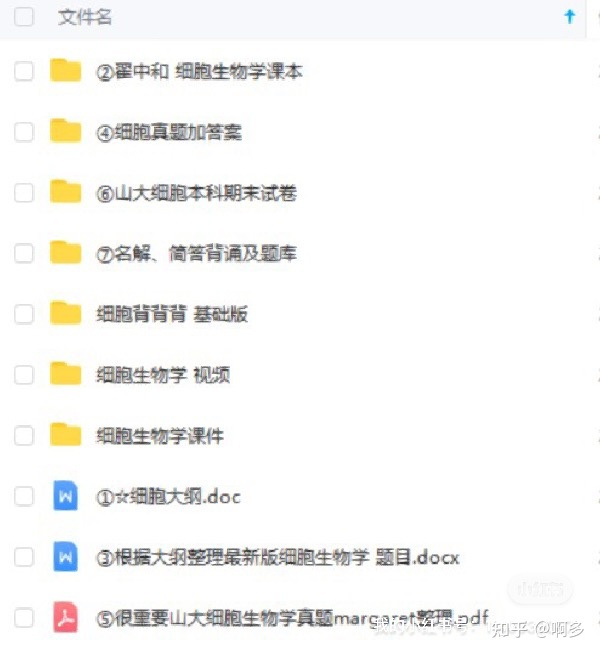
Task: Open the ⑤很重要山大细胞生物学真题 PDF file
Action: coord(290,618)
